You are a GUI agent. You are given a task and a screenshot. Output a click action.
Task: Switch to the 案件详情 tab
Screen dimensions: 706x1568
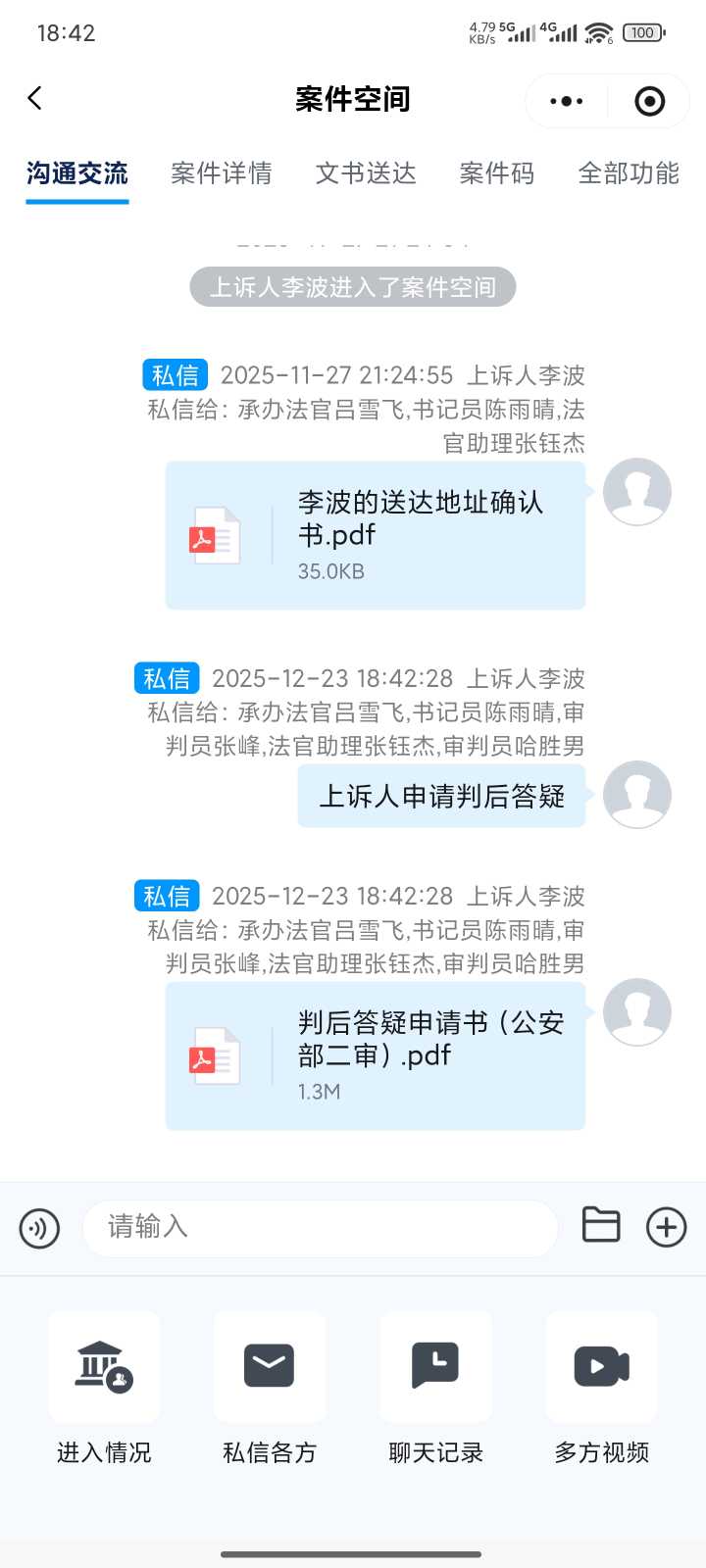tap(222, 173)
